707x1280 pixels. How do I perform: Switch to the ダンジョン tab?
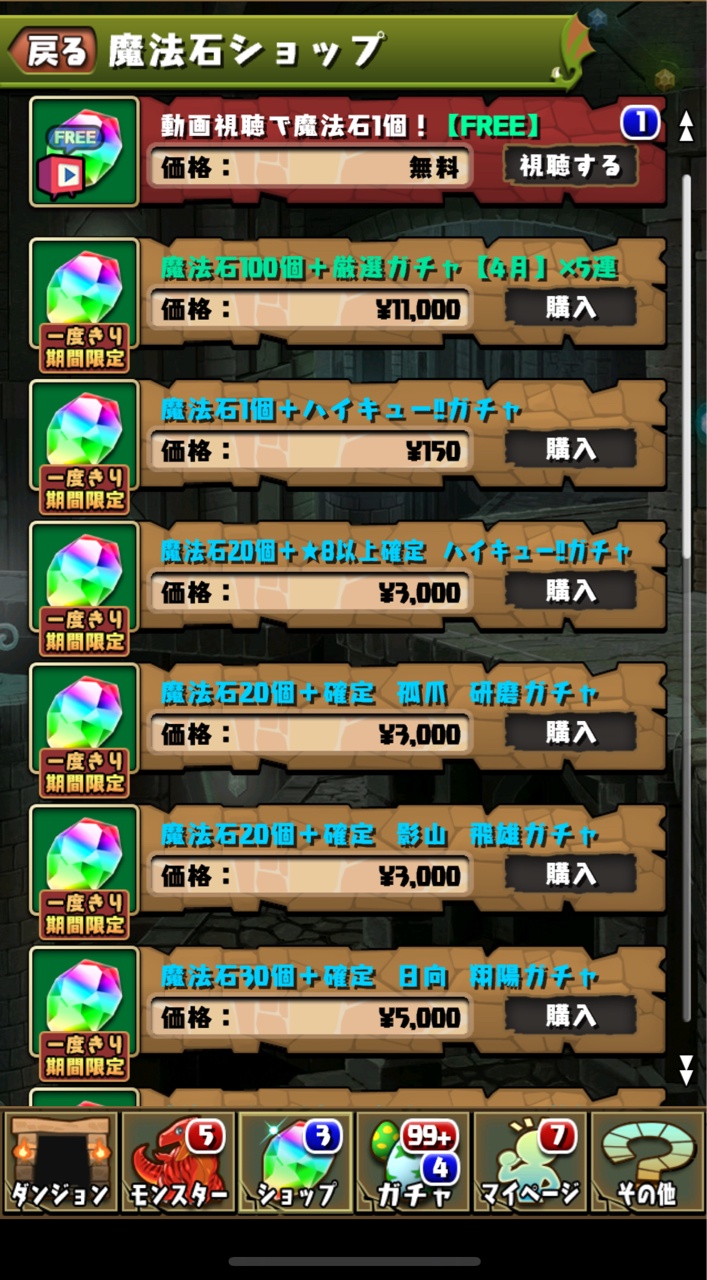60,1162
